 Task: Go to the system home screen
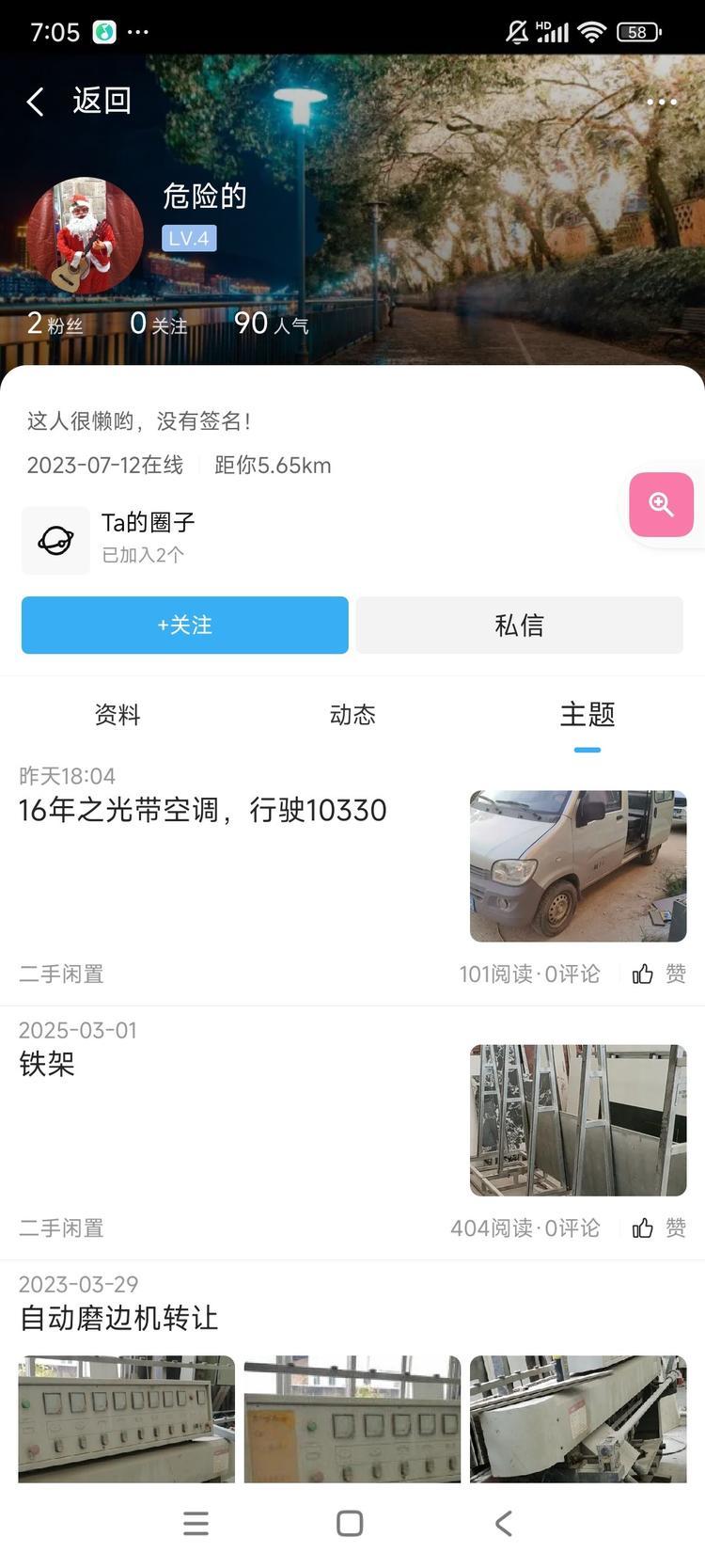pos(350,1523)
